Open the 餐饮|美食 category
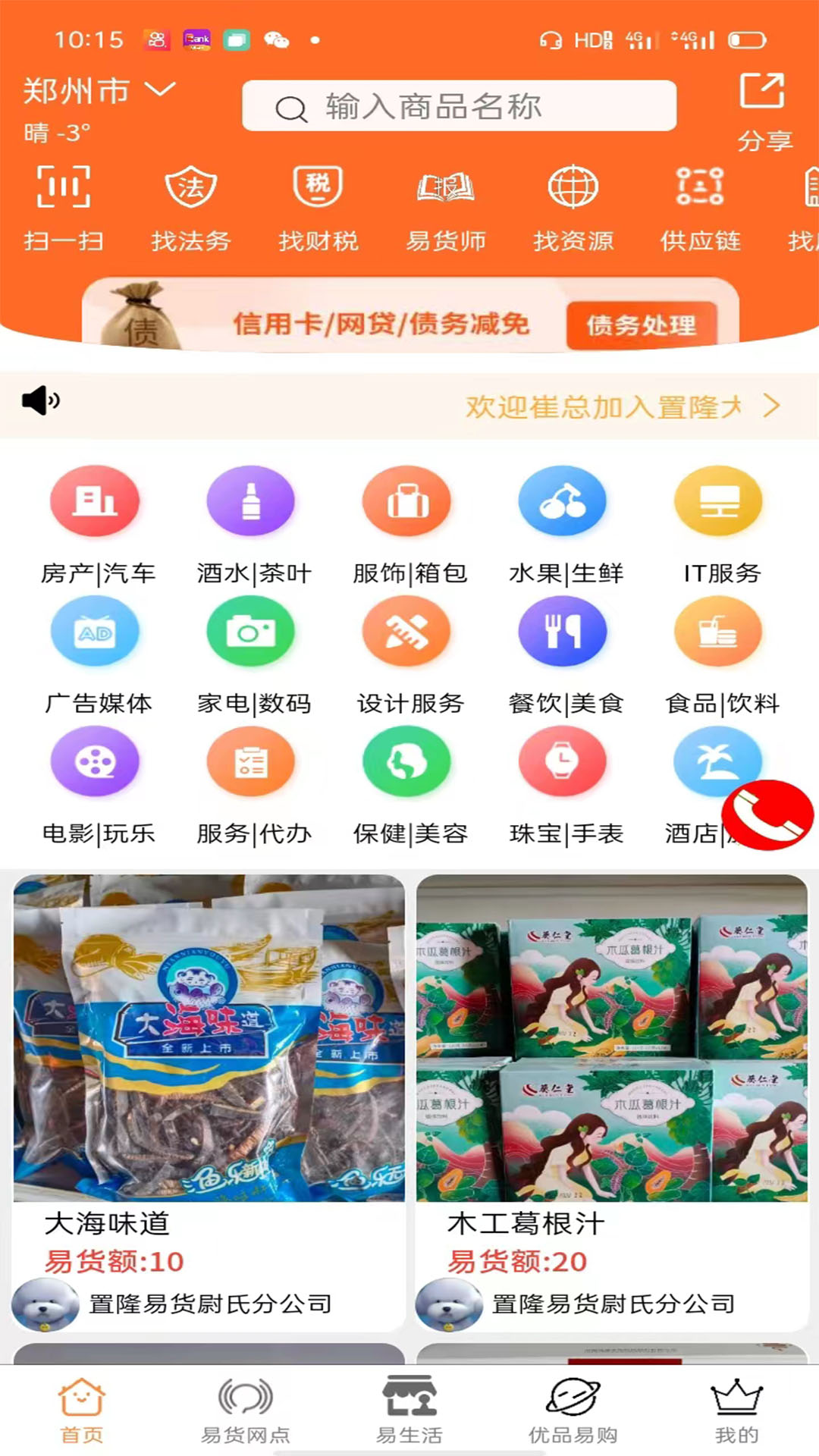The width and height of the screenshot is (819, 1456). click(566, 655)
